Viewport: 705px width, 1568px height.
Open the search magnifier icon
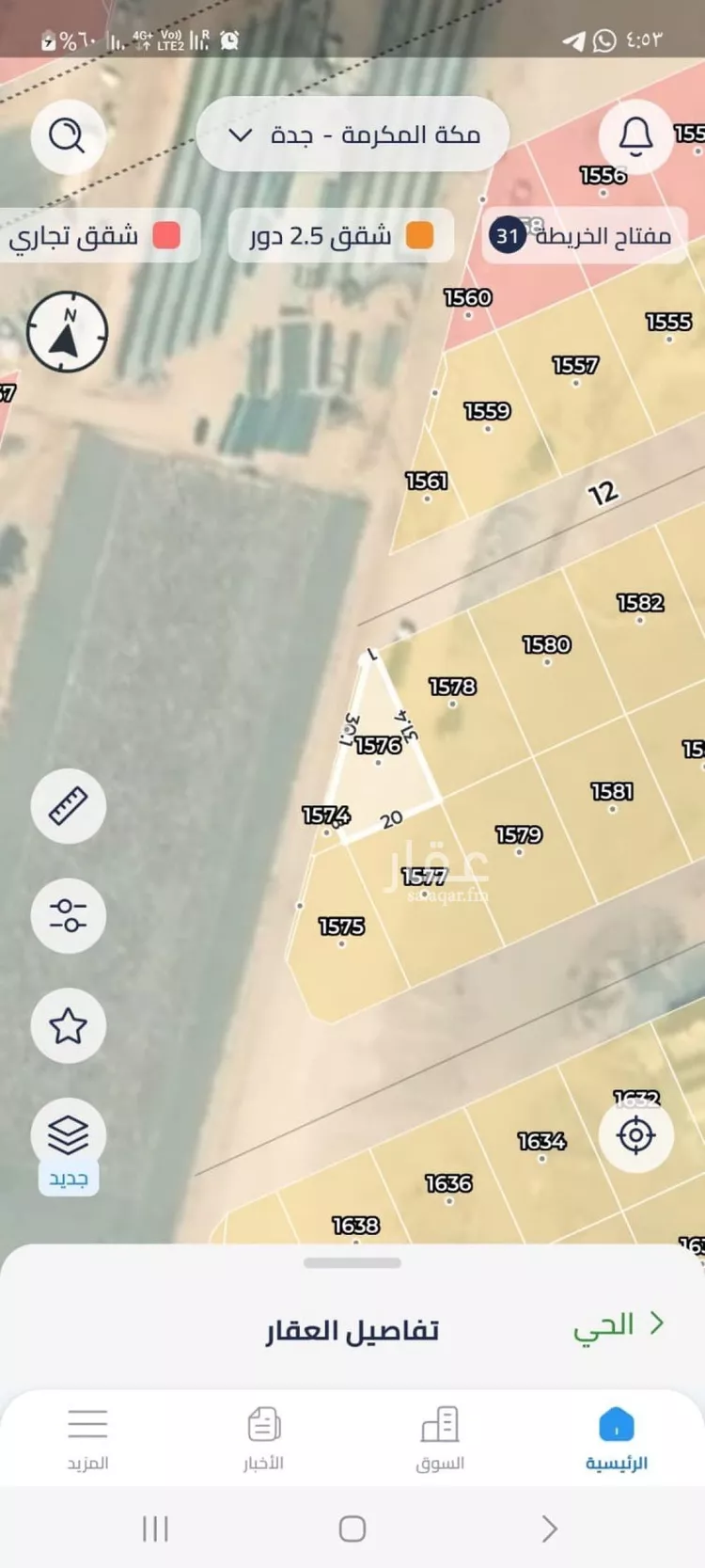coord(68,136)
